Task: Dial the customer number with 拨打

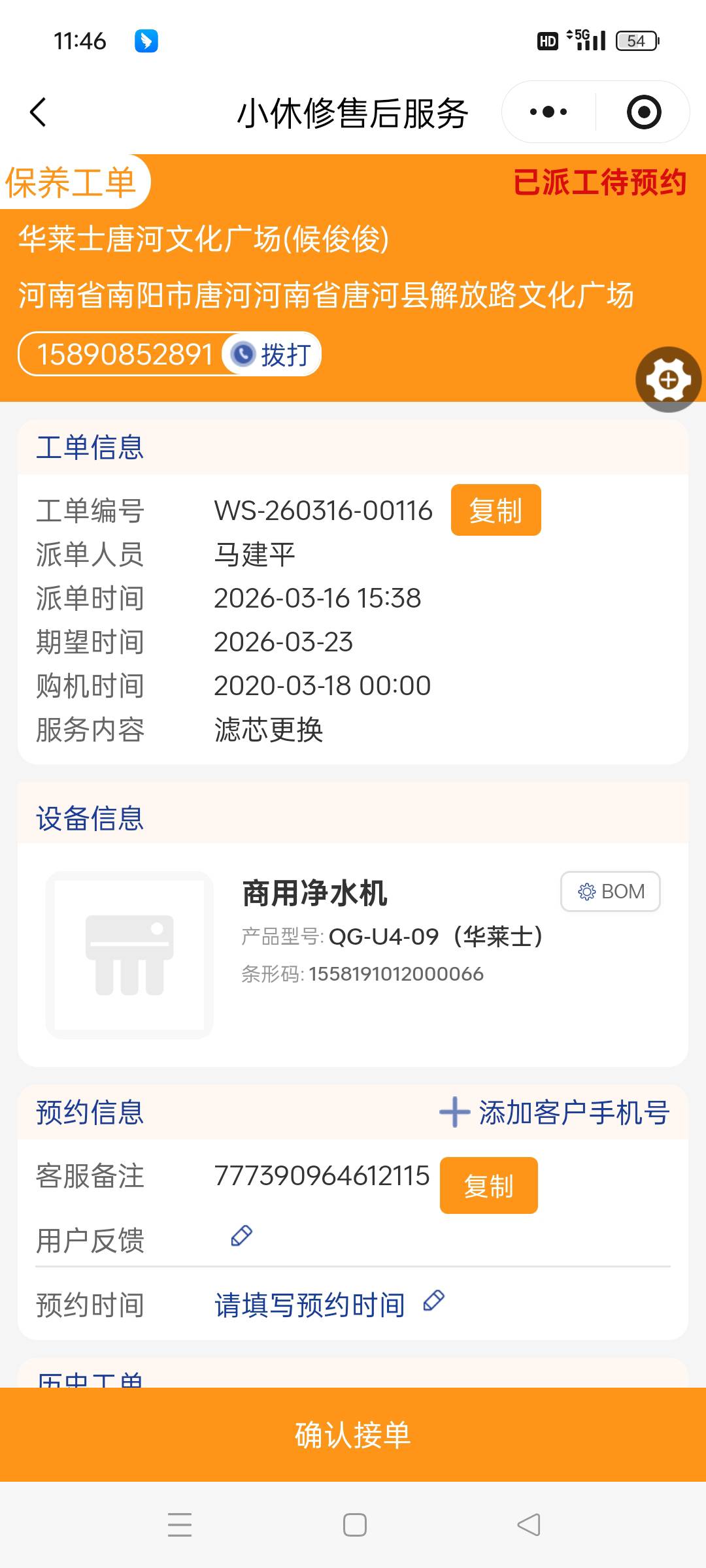Action: tap(273, 355)
